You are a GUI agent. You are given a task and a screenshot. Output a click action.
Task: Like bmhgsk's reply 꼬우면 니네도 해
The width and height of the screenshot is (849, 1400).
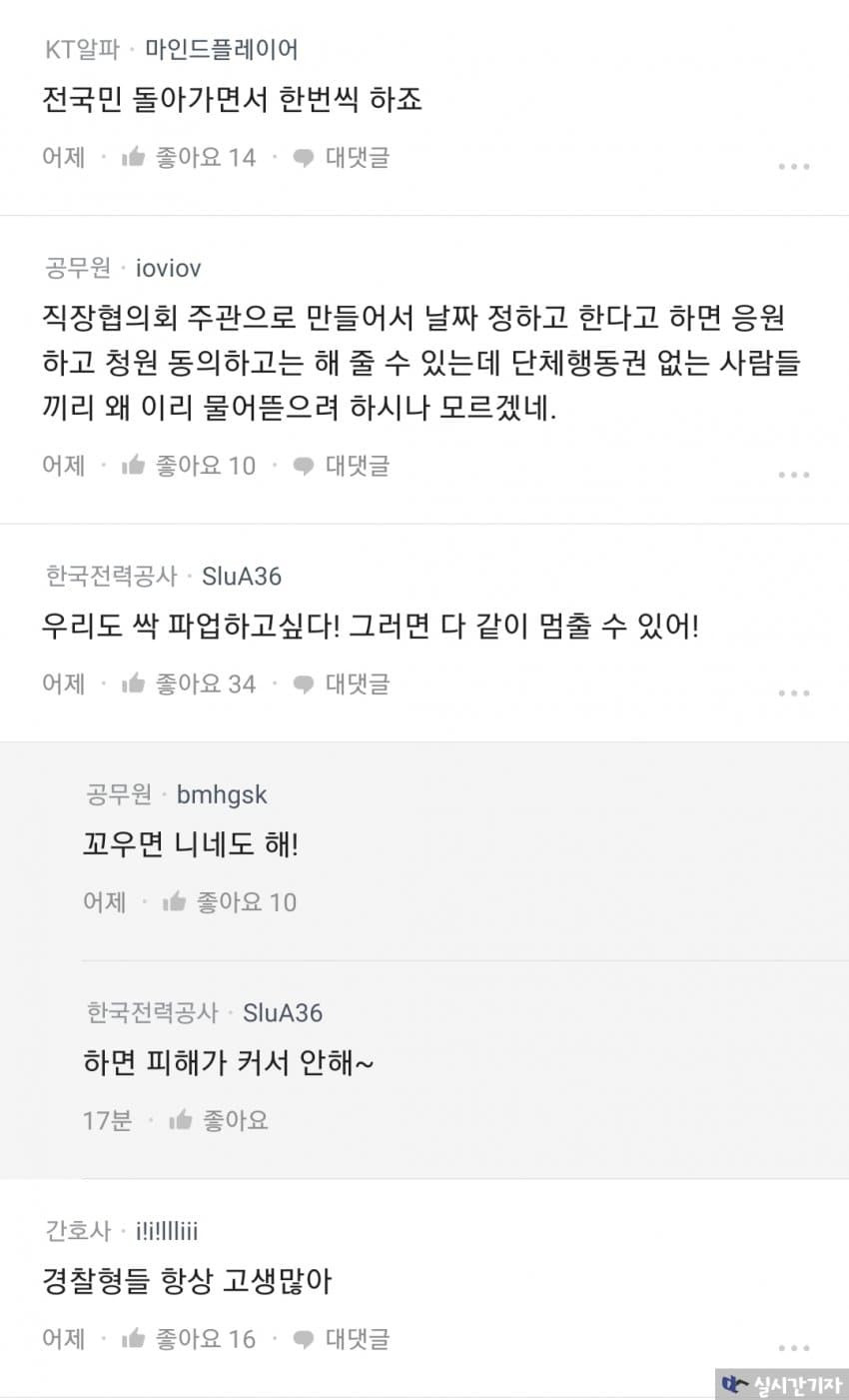tap(229, 902)
